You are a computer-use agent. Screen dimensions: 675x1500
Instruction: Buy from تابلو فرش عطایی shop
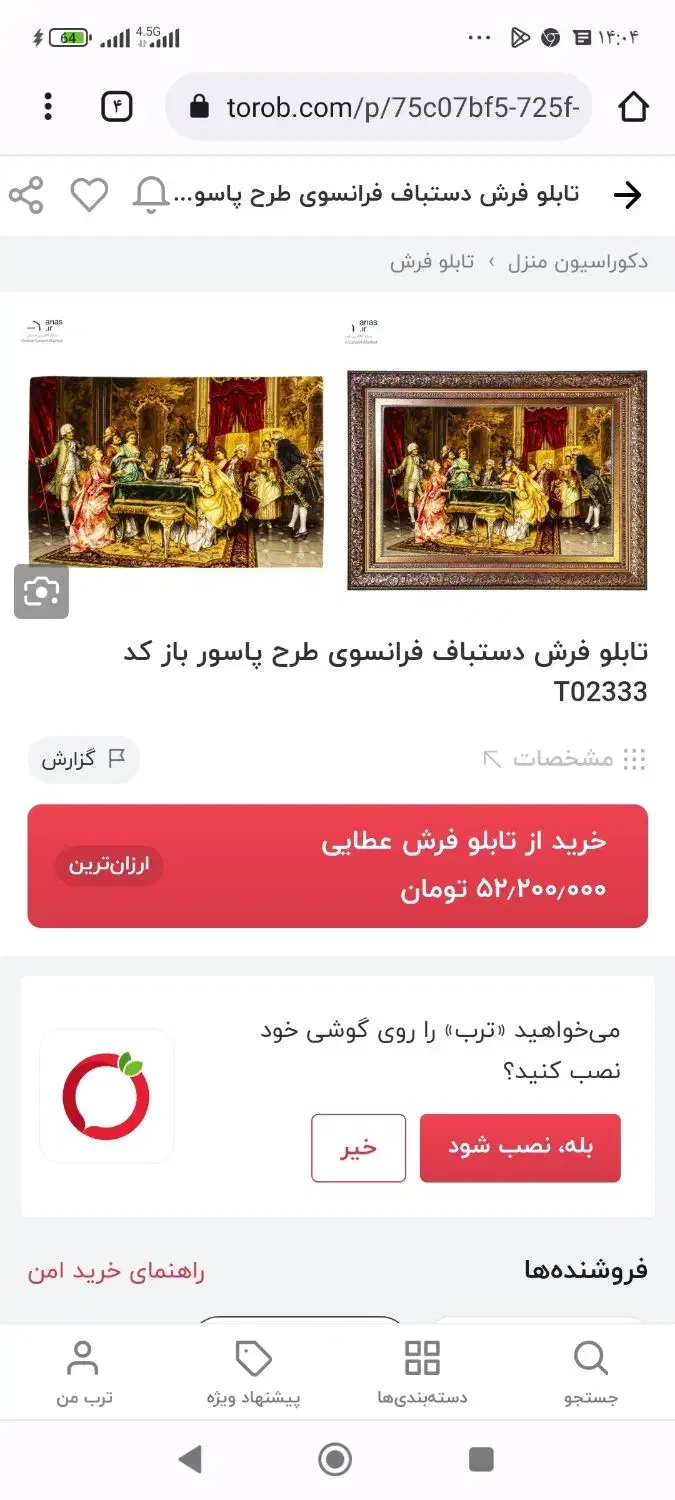pyautogui.click(x=337, y=866)
